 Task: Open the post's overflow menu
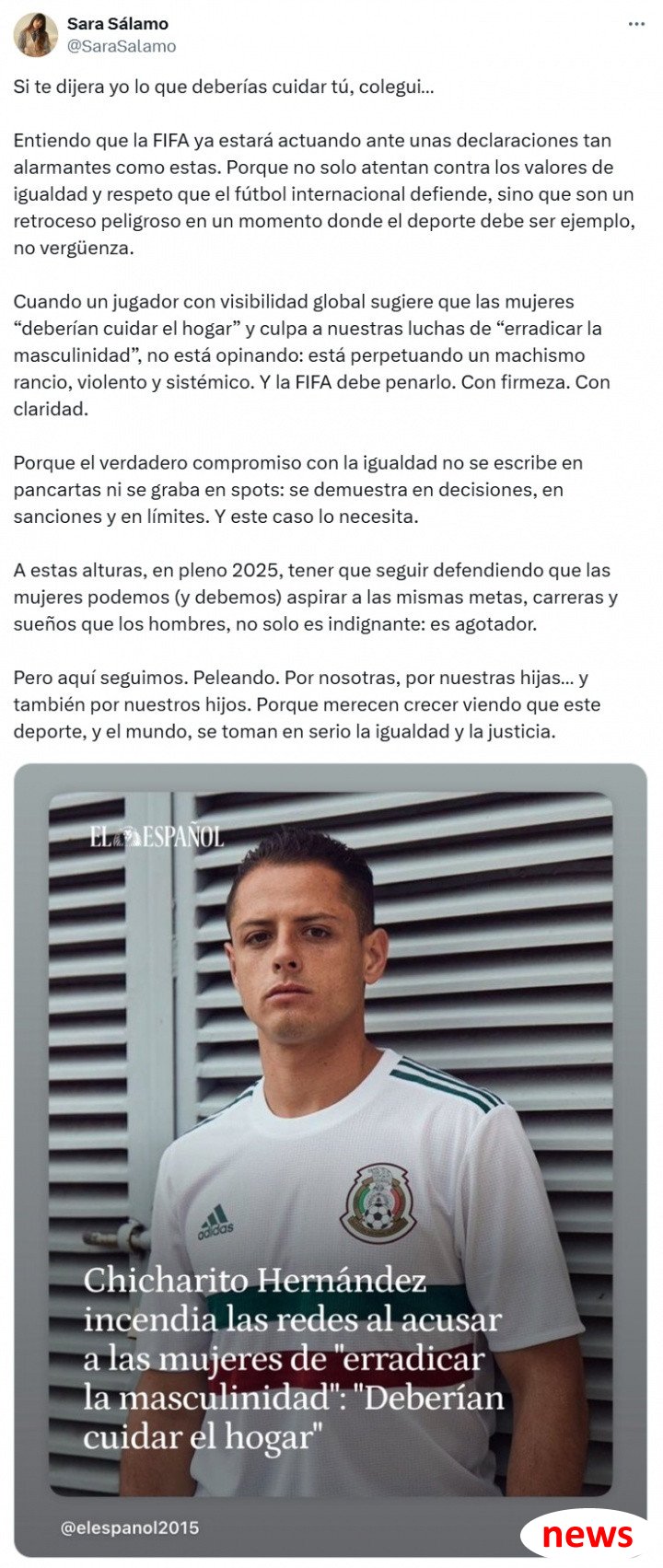click(636, 24)
